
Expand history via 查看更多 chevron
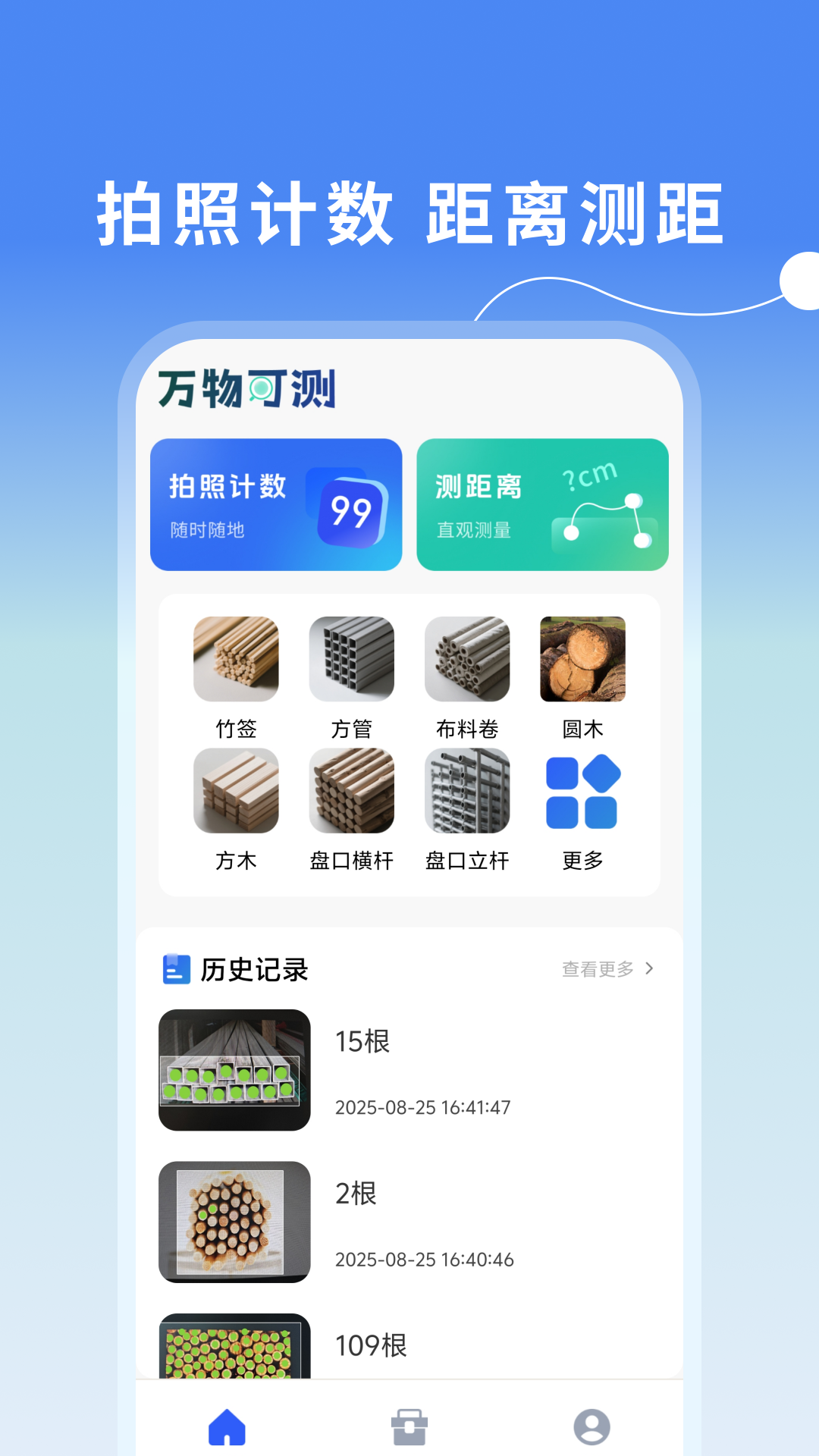(x=650, y=968)
